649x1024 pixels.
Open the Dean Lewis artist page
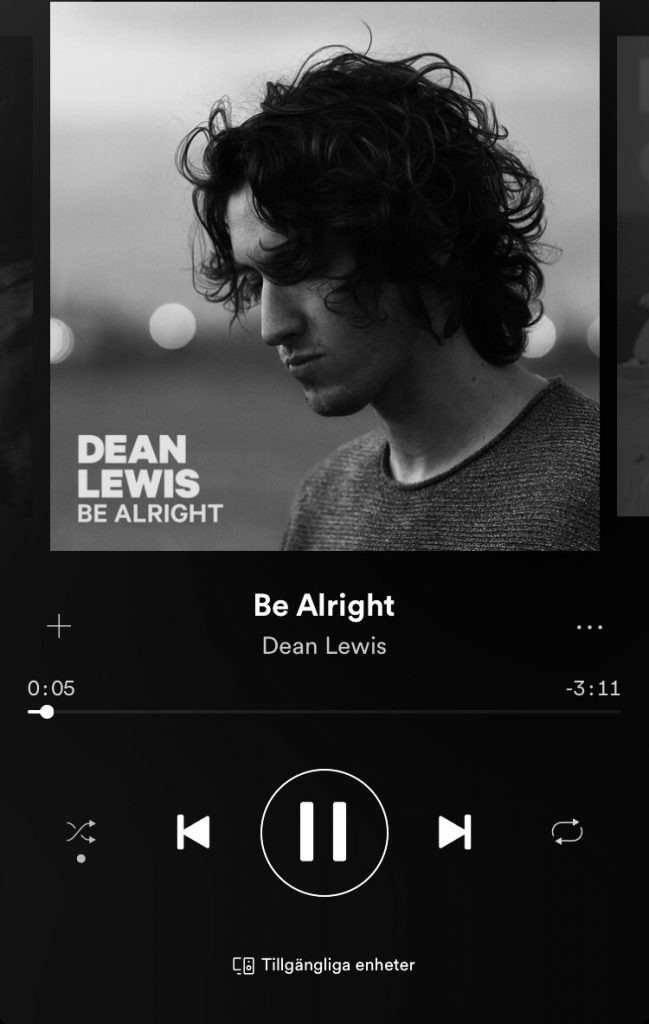click(324, 646)
